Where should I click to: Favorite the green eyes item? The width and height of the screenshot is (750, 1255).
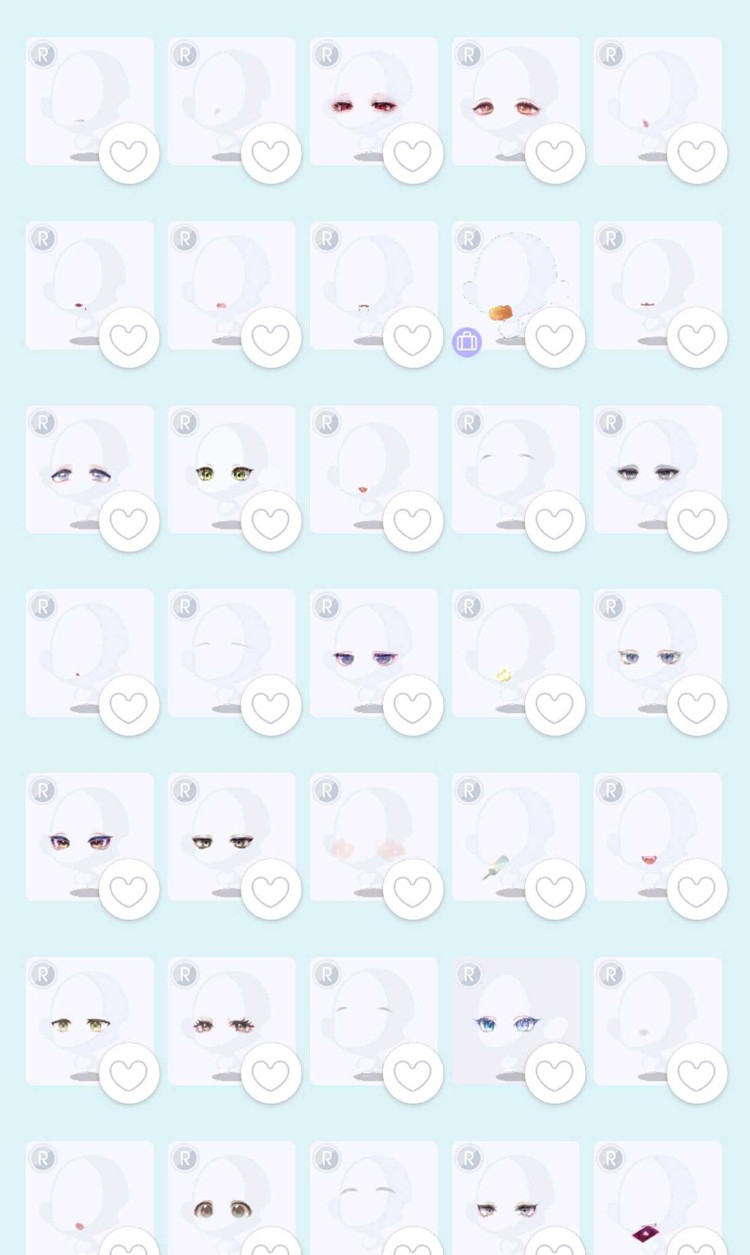(271, 523)
